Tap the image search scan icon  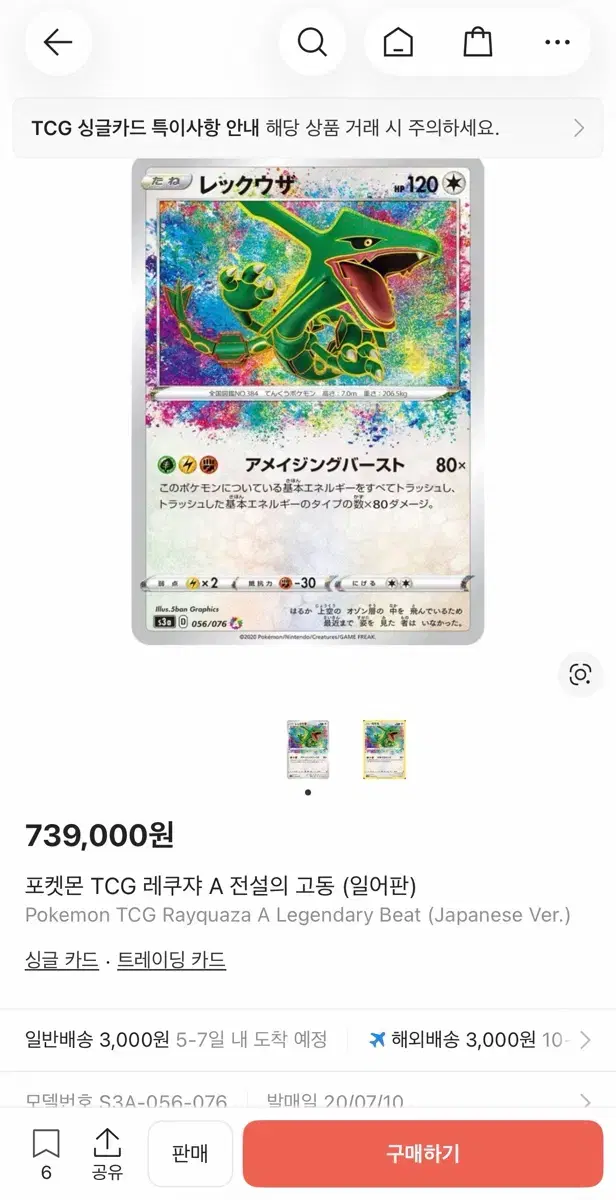(x=580, y=674)
